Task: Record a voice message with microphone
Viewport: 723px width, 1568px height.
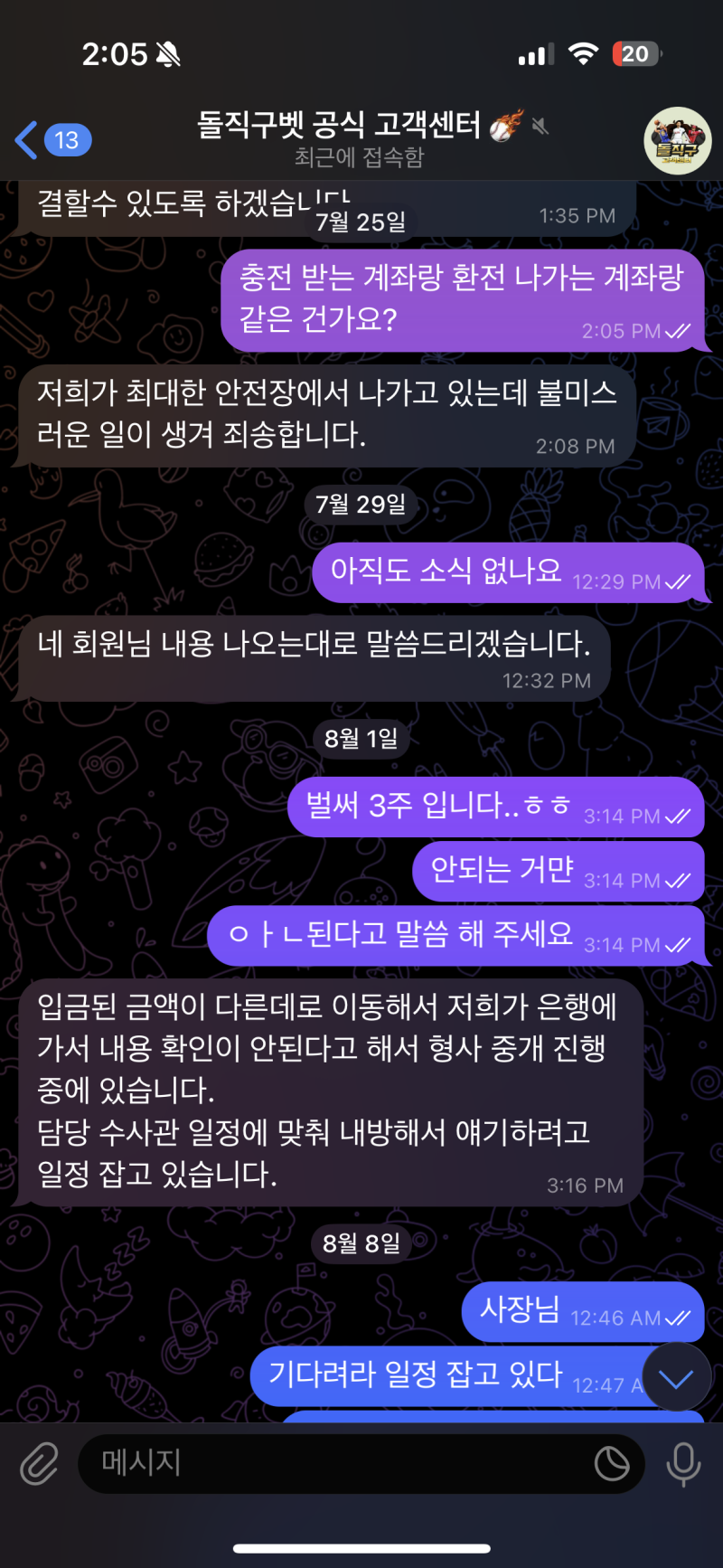Action: tap(683, 1463)
